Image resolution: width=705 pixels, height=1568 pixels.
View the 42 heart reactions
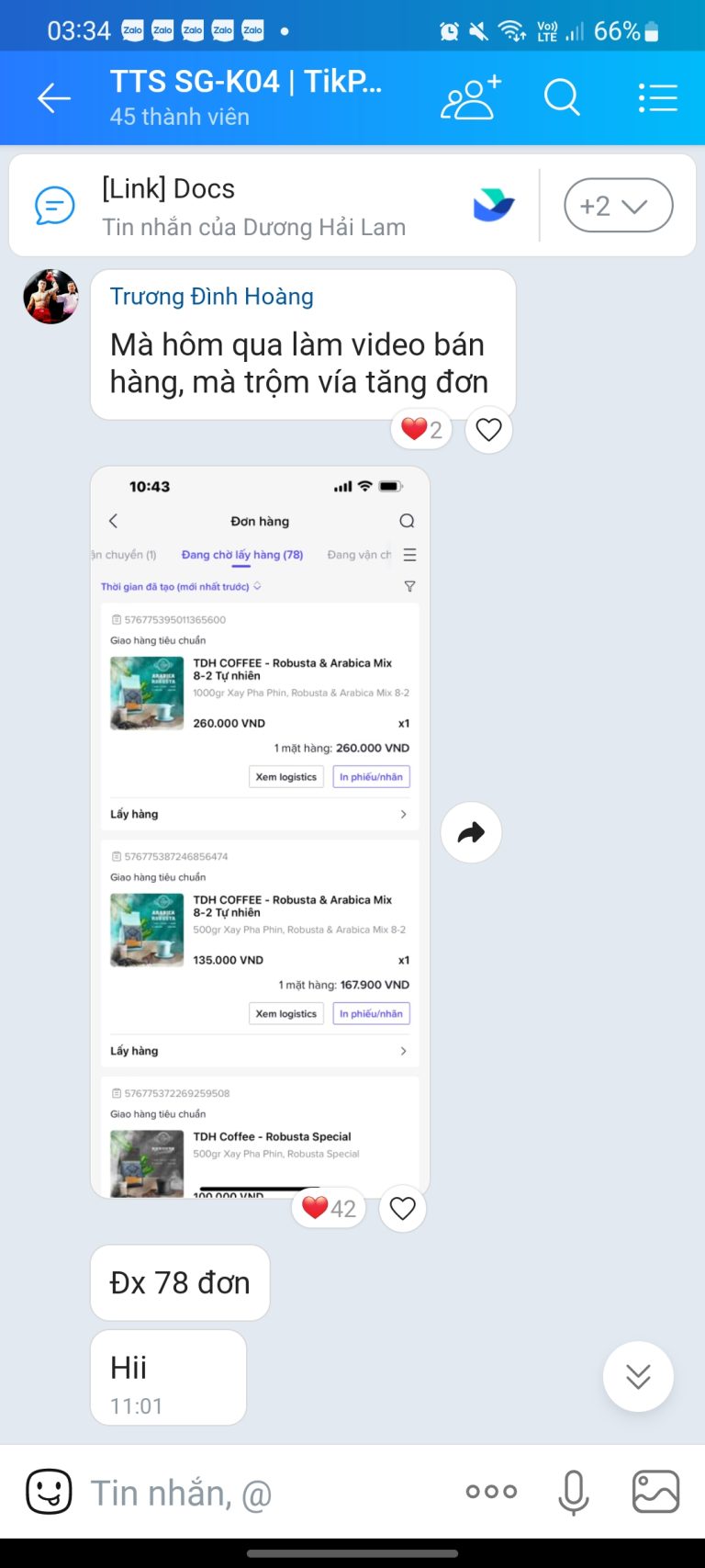tap(329, 1208)
